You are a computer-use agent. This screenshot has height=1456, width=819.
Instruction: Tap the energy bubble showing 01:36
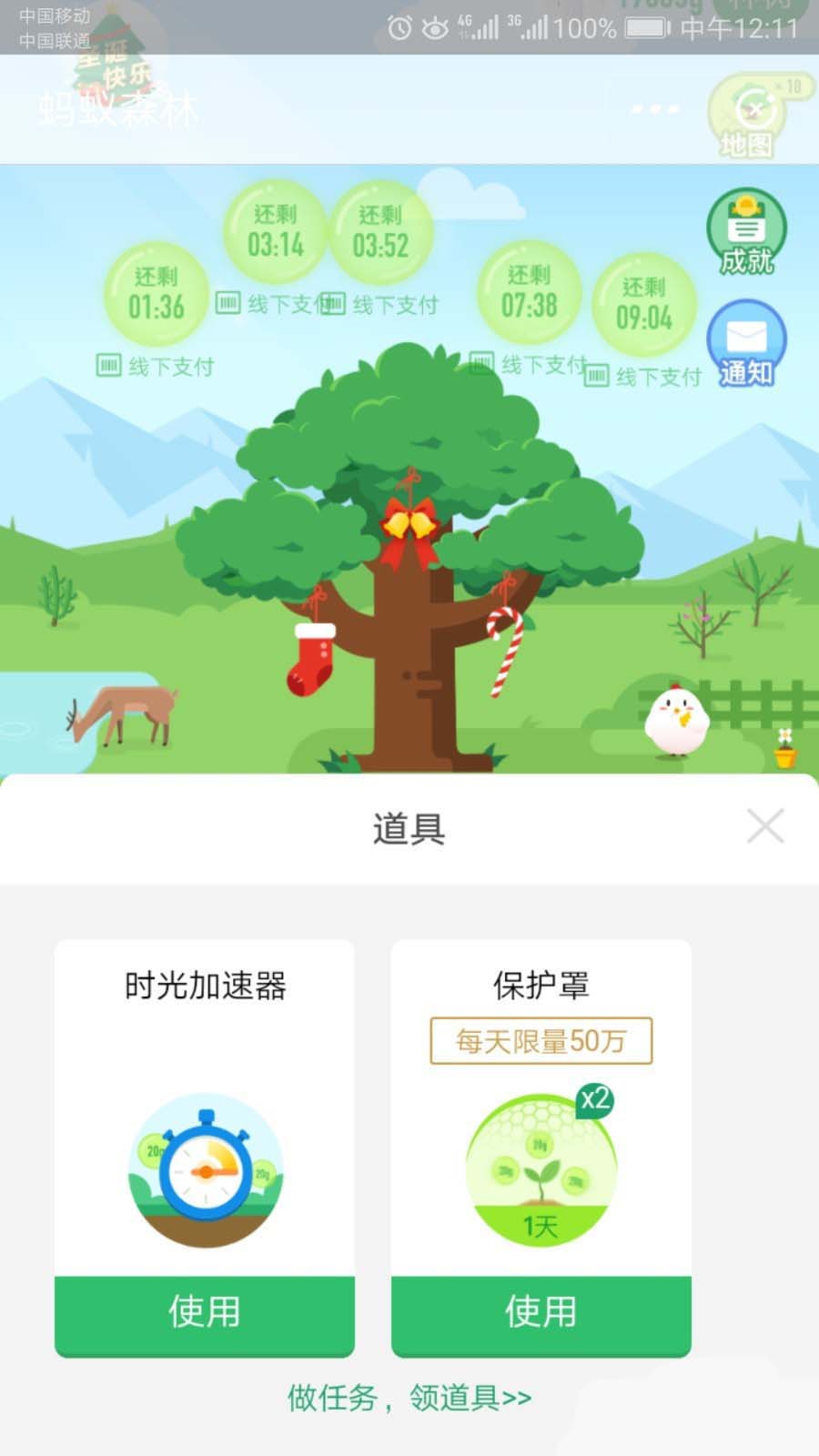(x=157, y=293)
